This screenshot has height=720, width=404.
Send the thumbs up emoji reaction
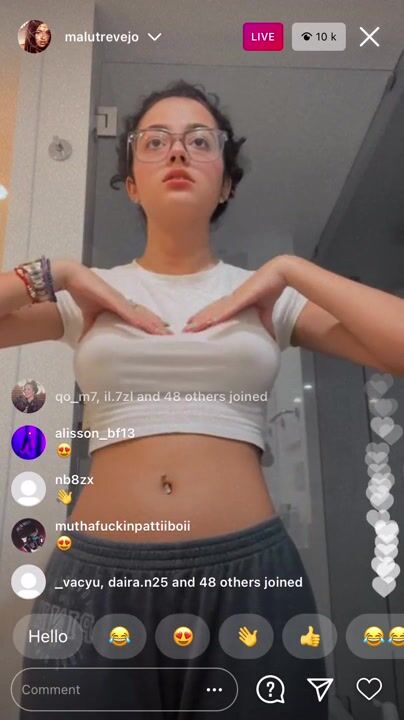310,636
